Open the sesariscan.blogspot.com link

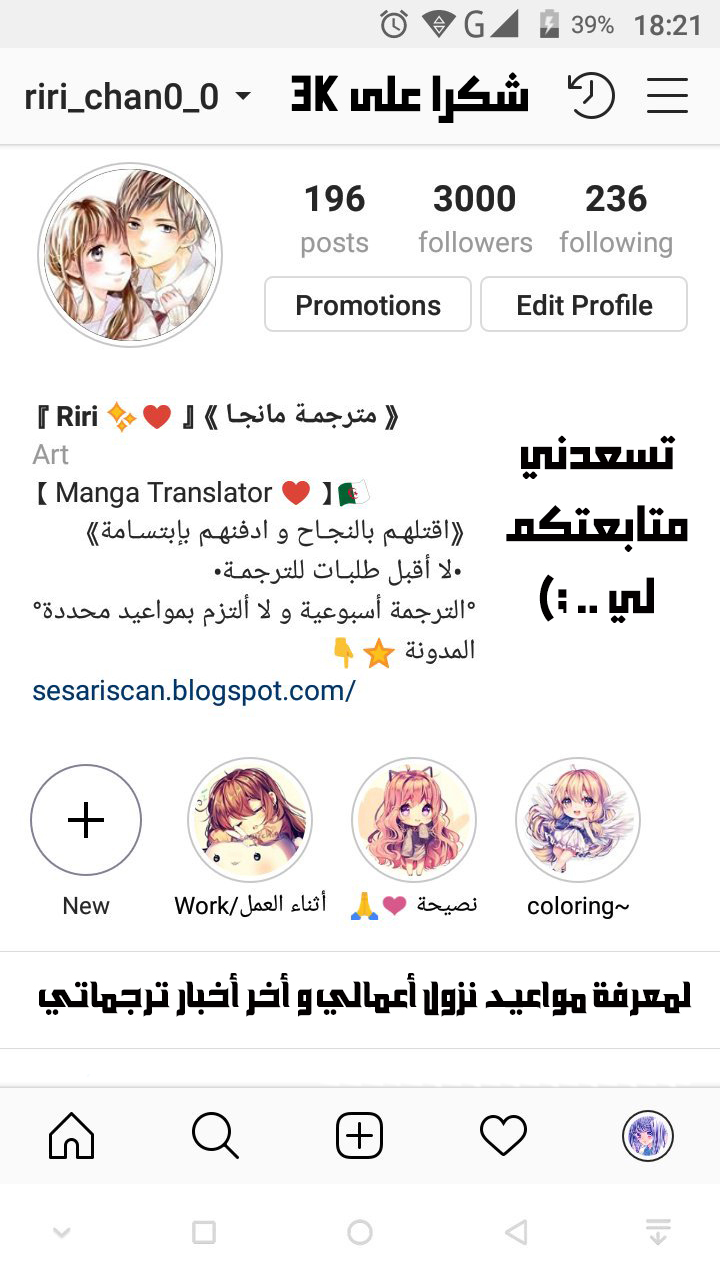(194, 690)
